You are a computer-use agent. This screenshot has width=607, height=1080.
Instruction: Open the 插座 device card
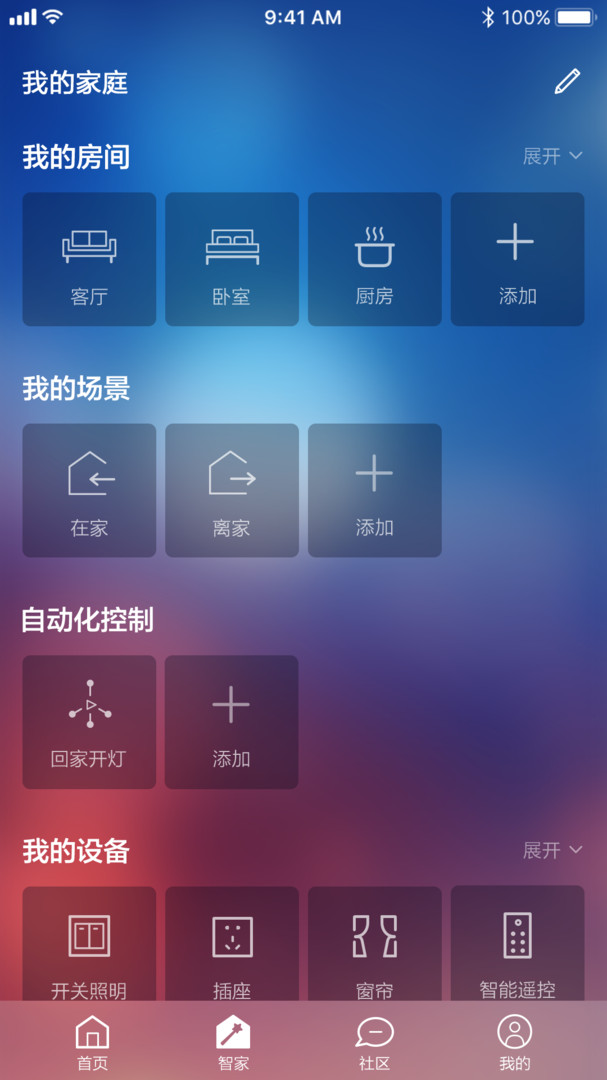pos(232,945)
